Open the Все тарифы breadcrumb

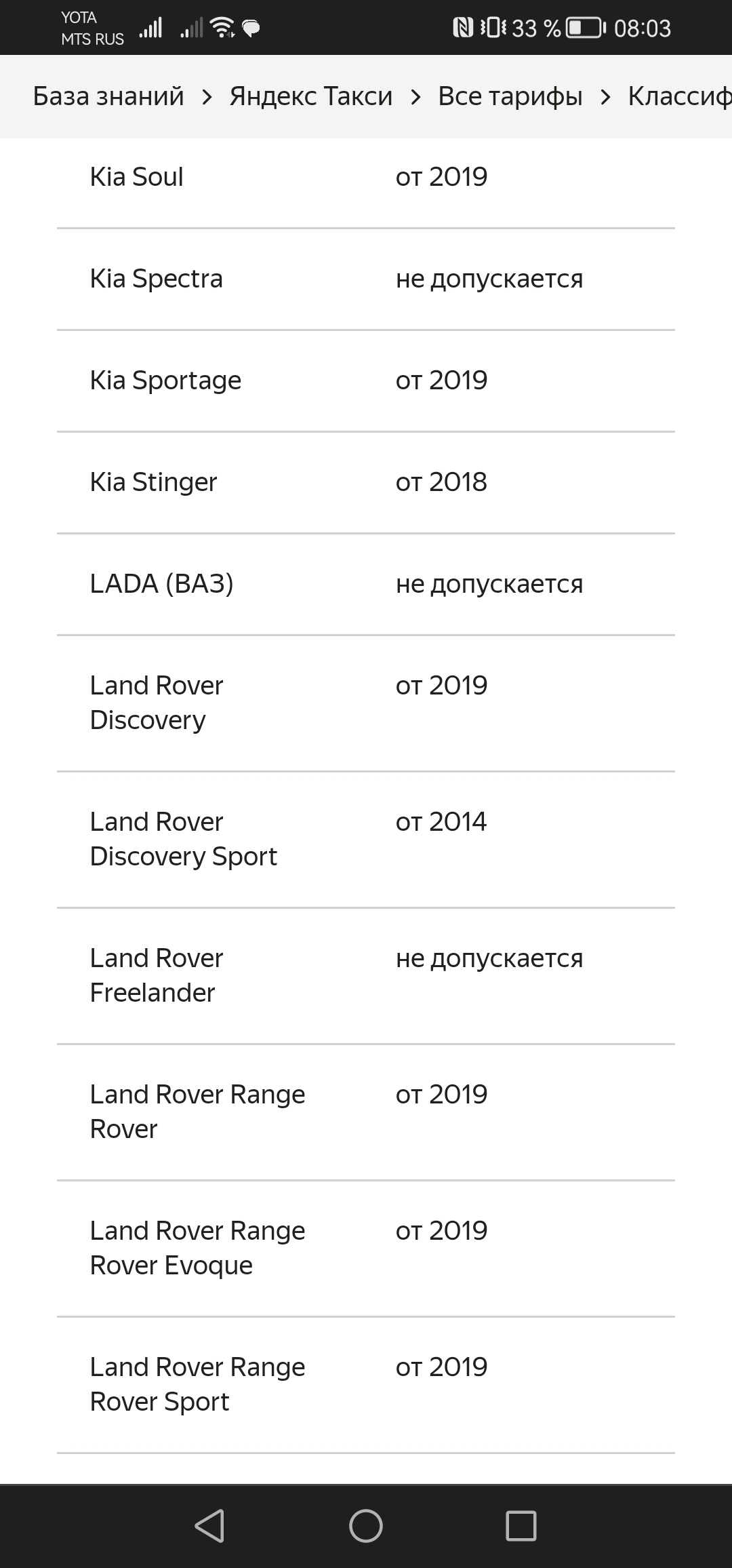pos(510,96)
